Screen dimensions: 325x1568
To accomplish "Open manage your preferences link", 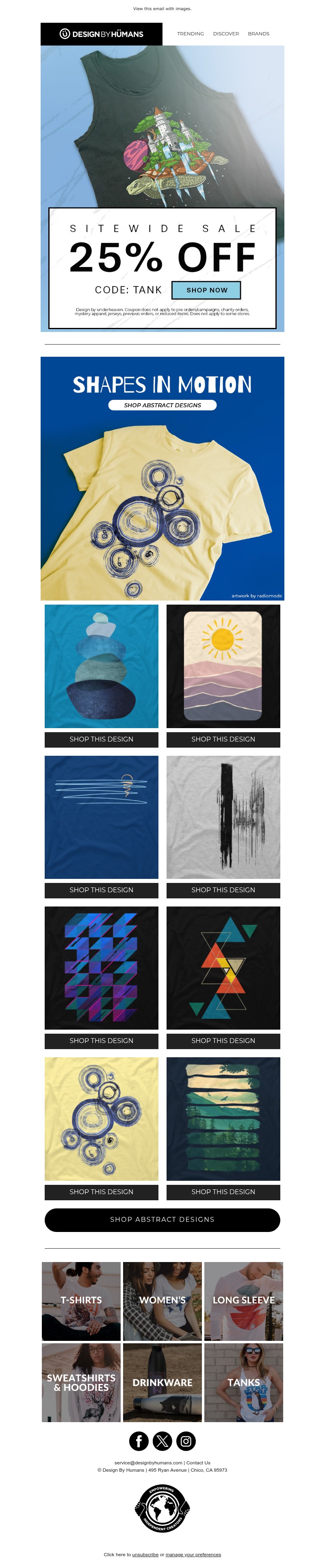I will tap(193, 1555).
